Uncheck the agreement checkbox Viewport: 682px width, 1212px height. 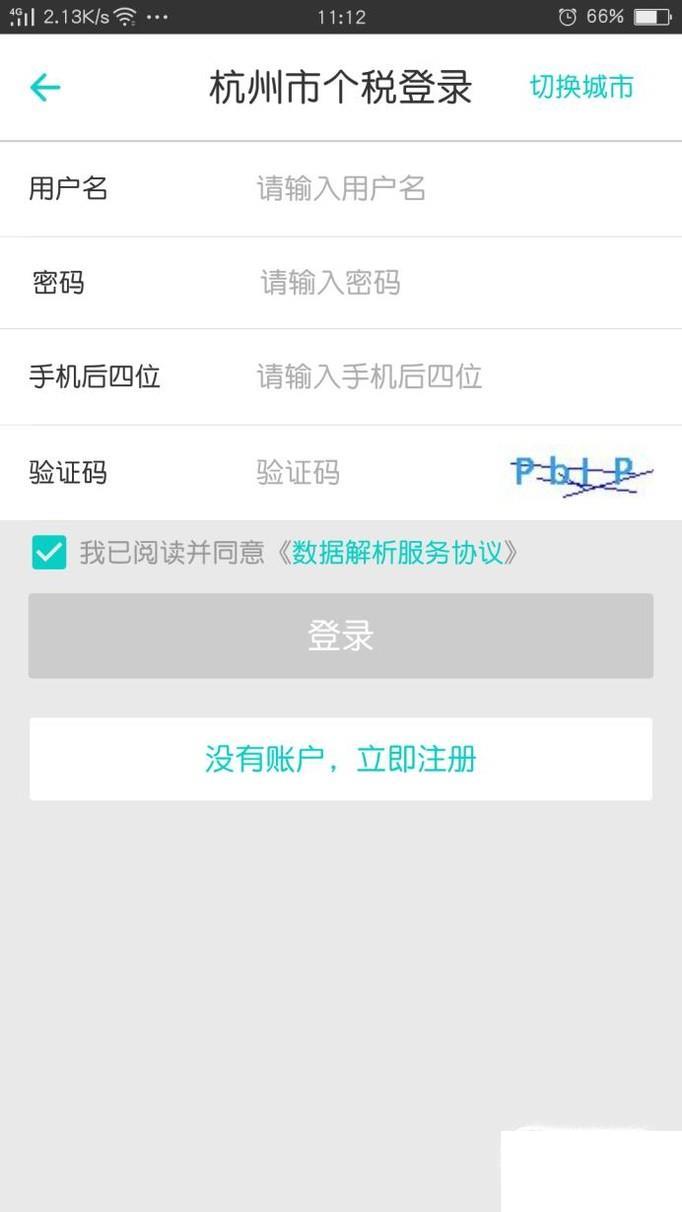[x=48, y=552]
